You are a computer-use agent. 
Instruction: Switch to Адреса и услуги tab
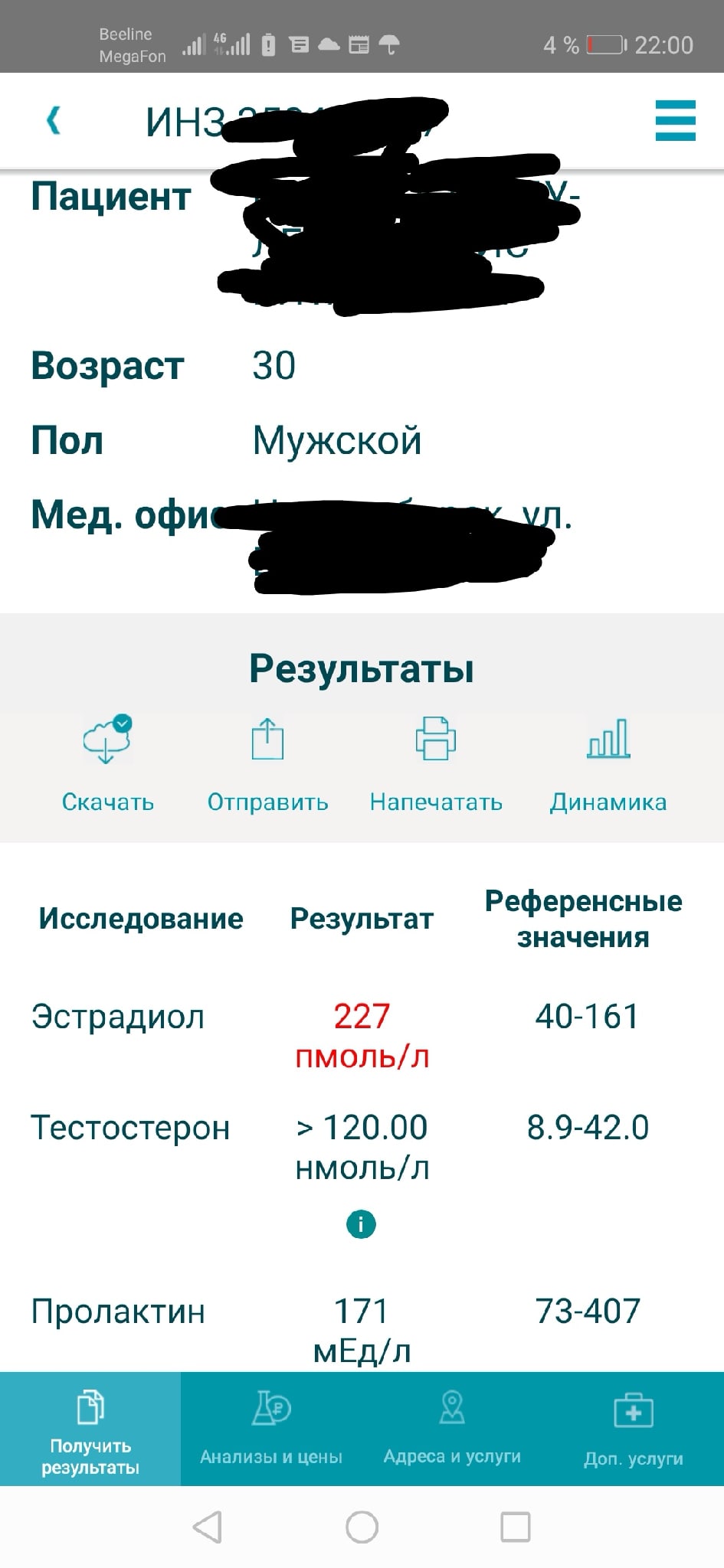[x=452, y=1429]
